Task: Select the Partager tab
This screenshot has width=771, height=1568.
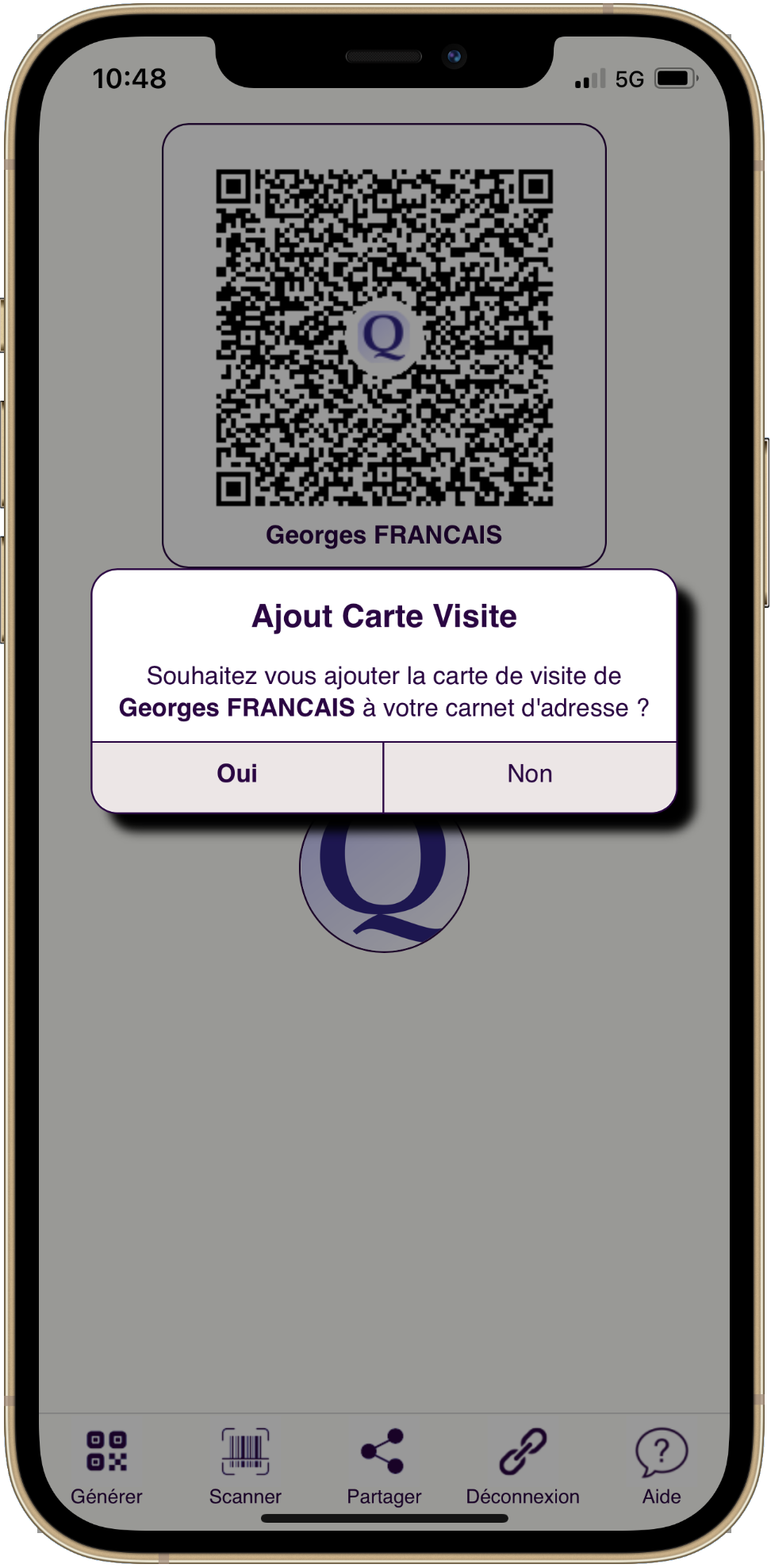Action: 384,1466
